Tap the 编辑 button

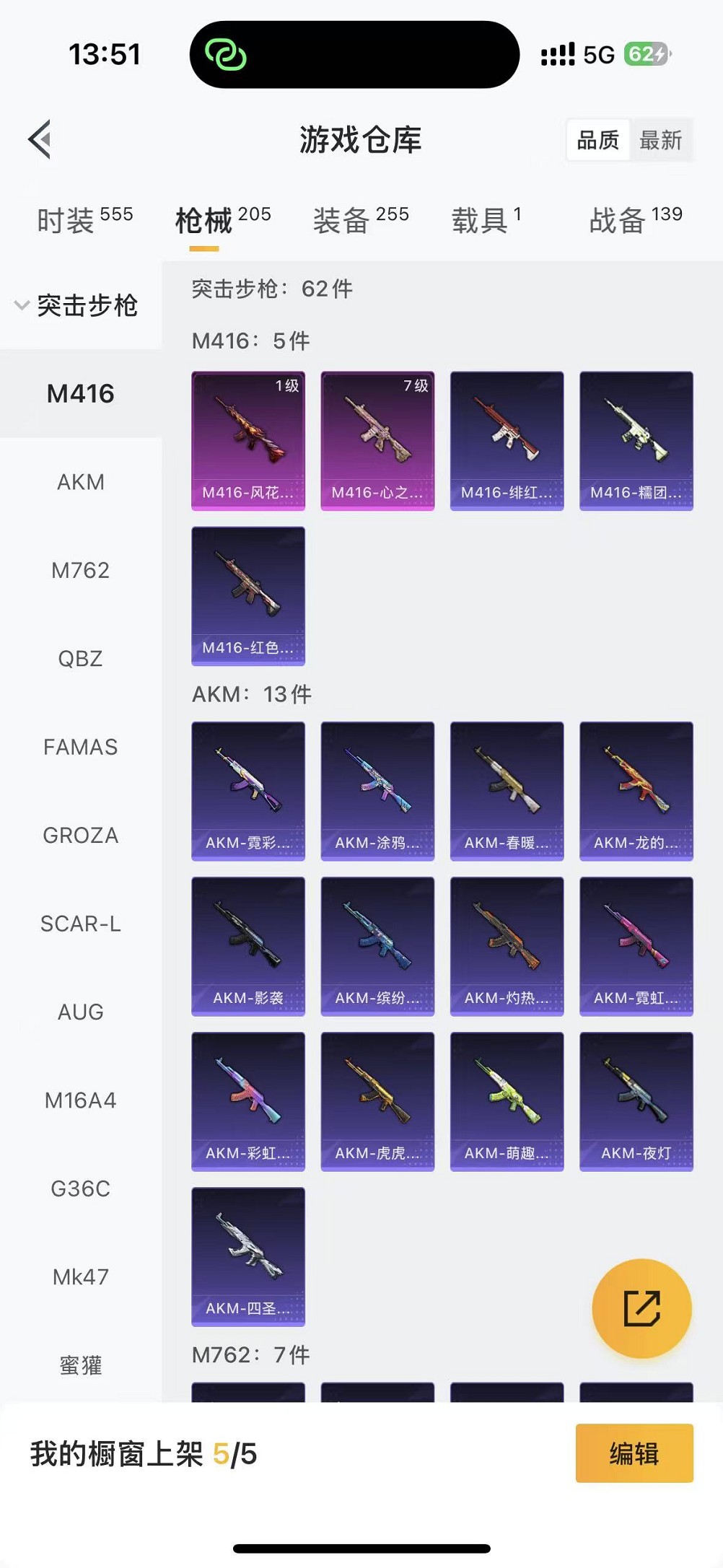pyautogui.click(x=634, y=1453)
